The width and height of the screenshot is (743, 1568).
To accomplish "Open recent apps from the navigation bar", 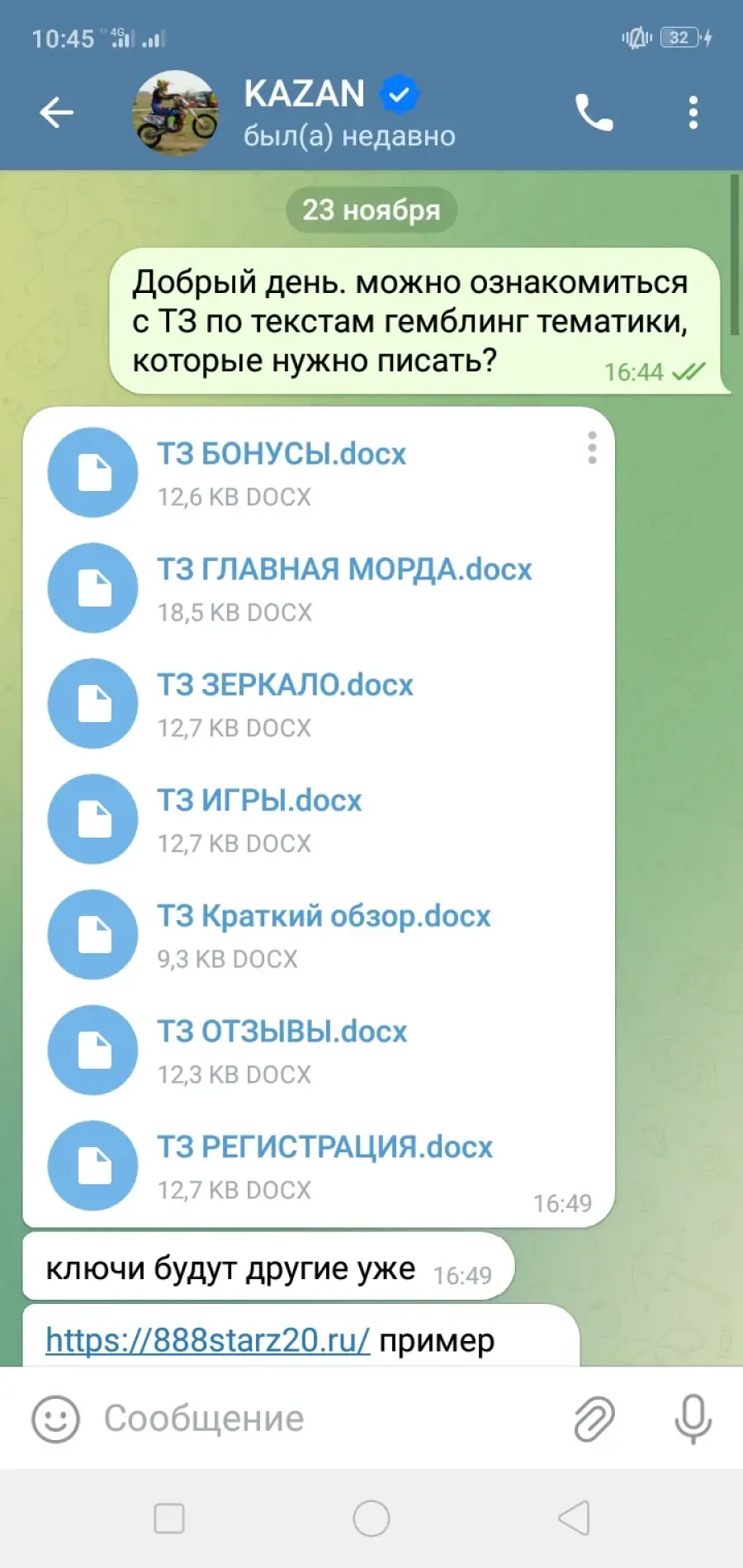I will click(x=169, y=1518).
